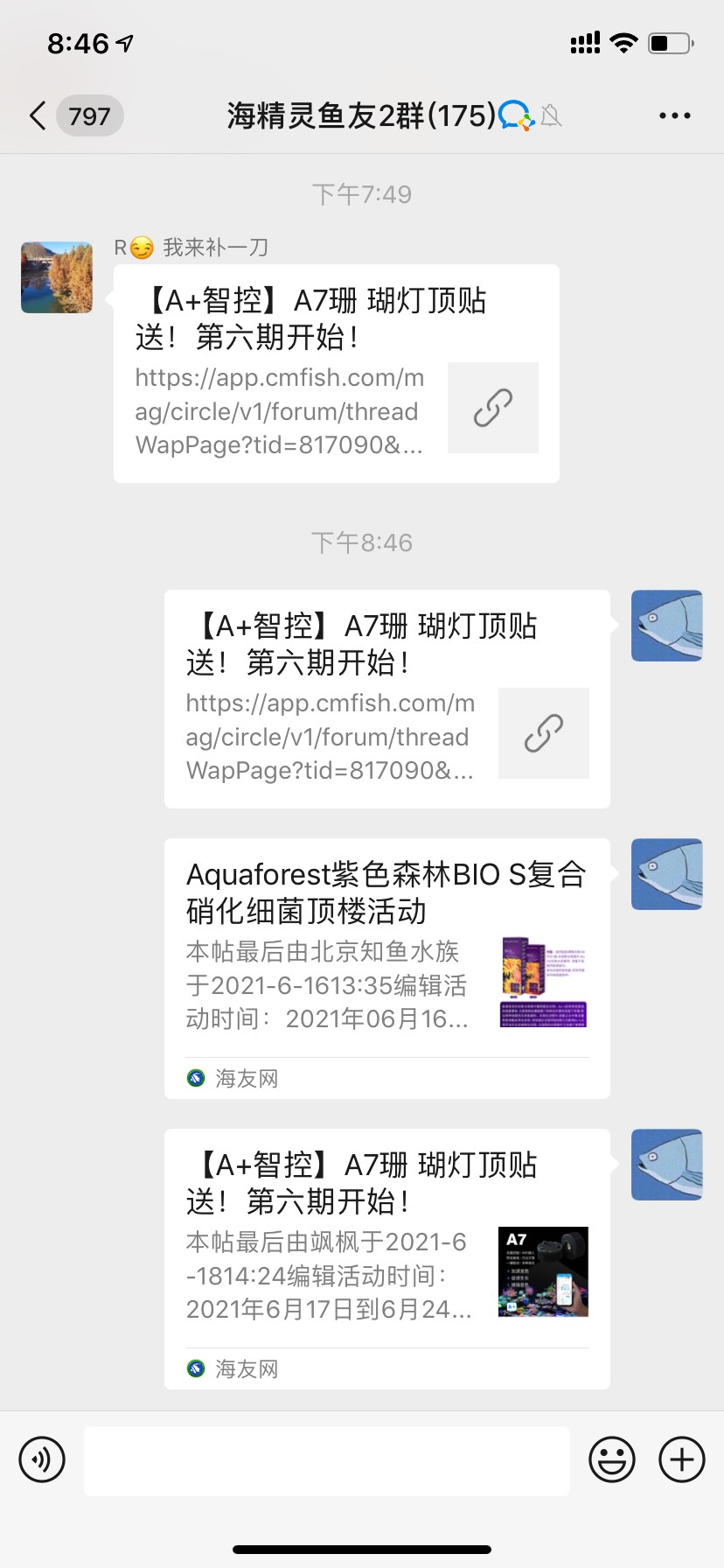Open the plus attachment menu
Screen dimensions: 724x1568
tap(681, 1459)
